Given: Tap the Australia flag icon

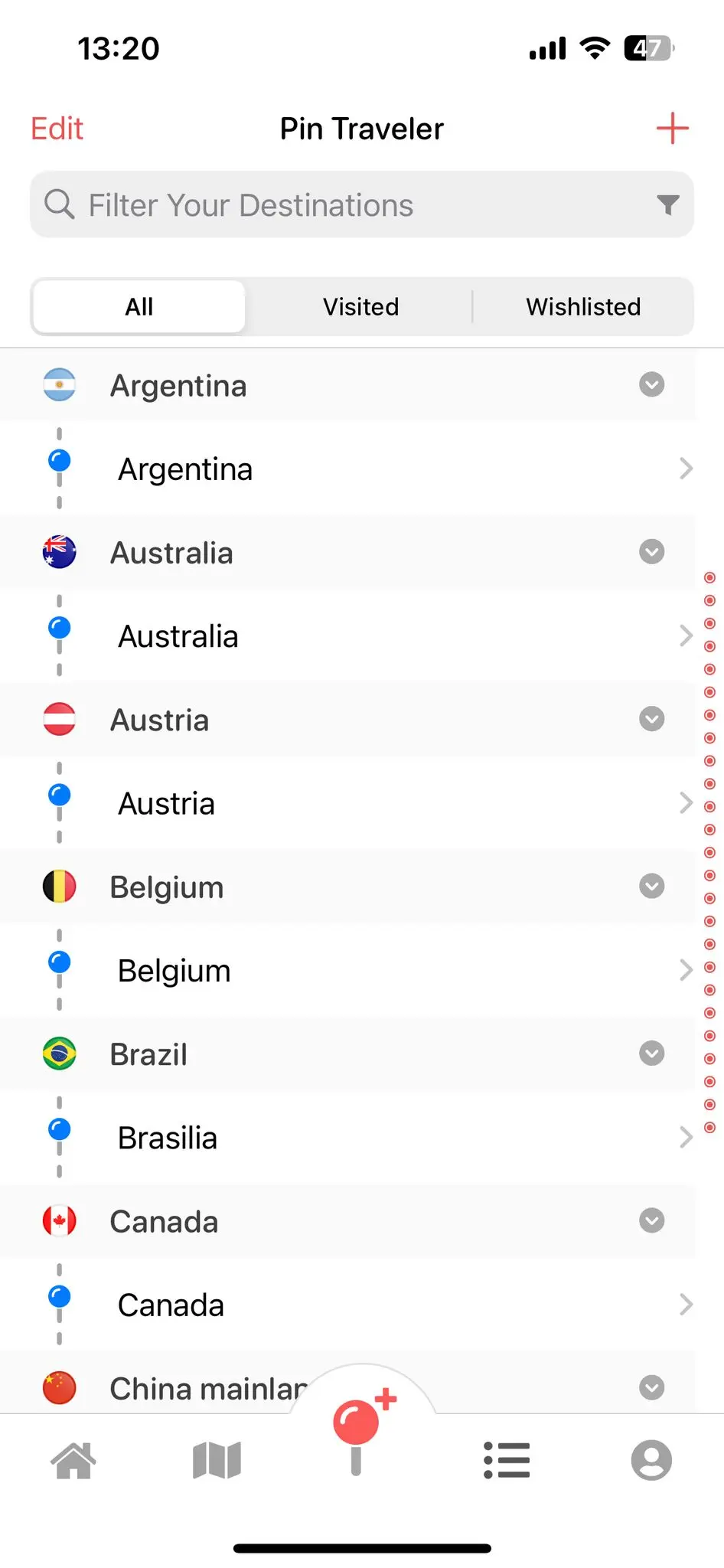Looking at the screenshot, I should point(59,552).
